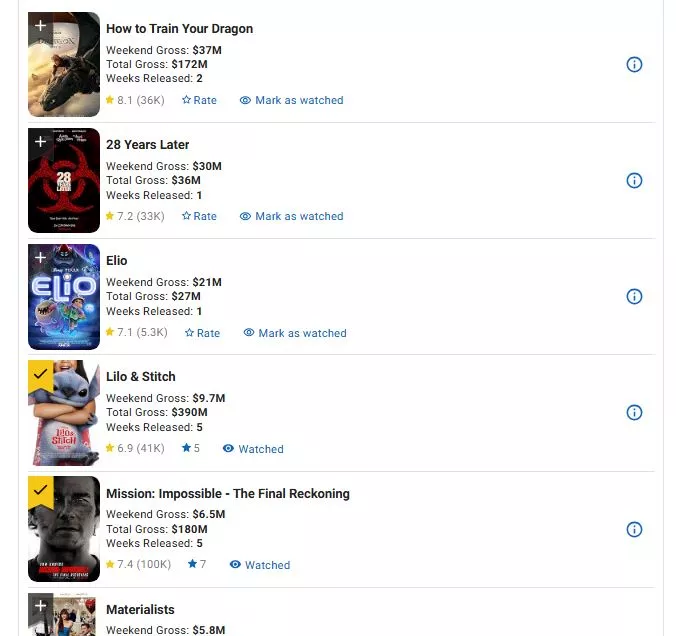Rate the movie Elio
Screen dimensions: 676x636
[202, 333]
